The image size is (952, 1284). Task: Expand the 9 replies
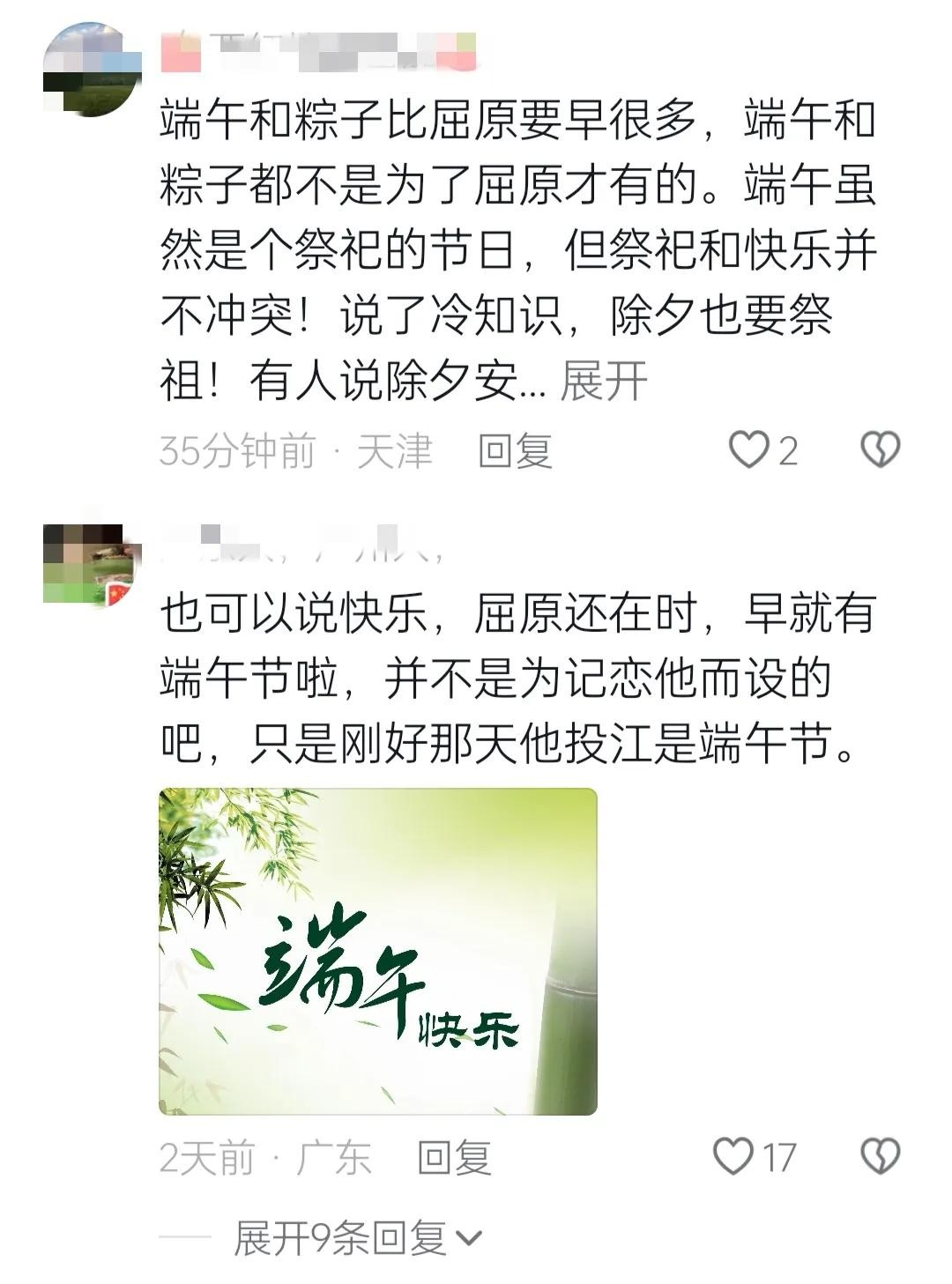[357, 1238]
